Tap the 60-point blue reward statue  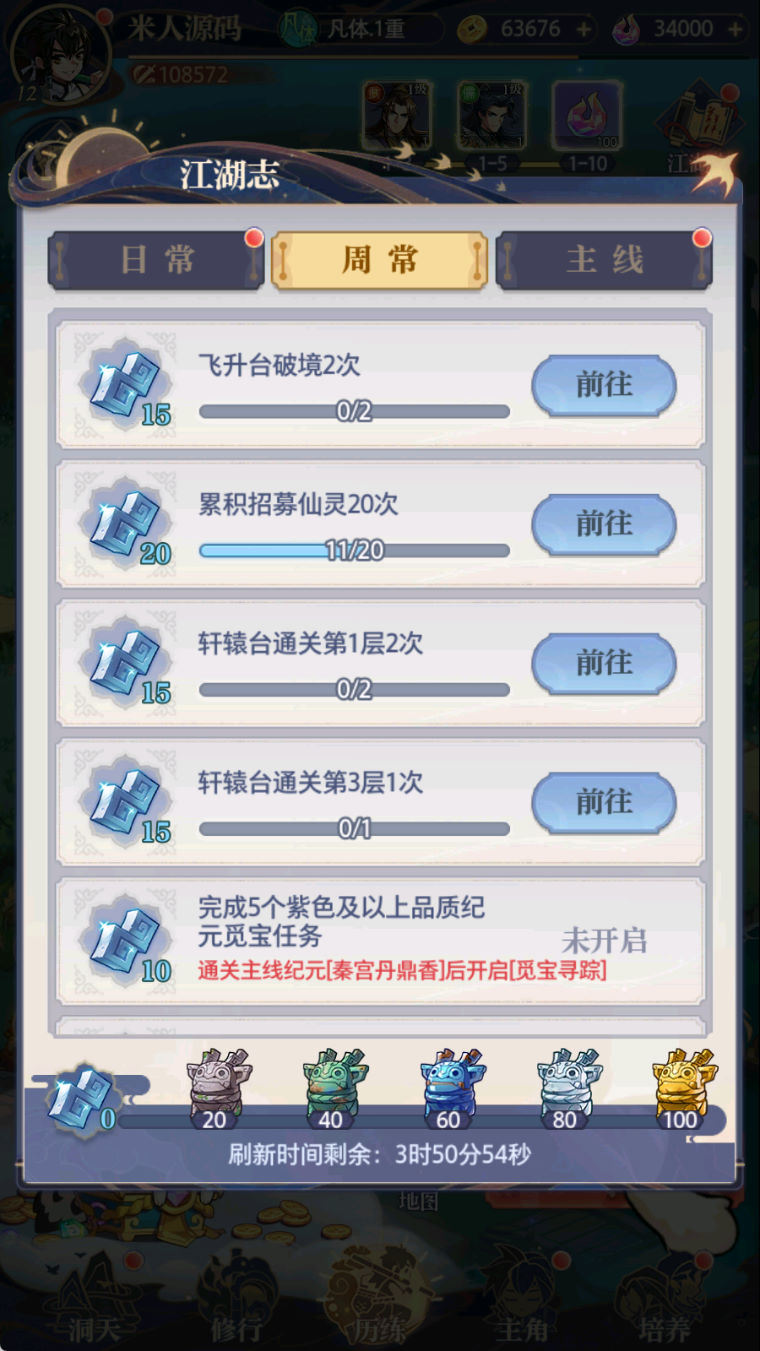450,1082
